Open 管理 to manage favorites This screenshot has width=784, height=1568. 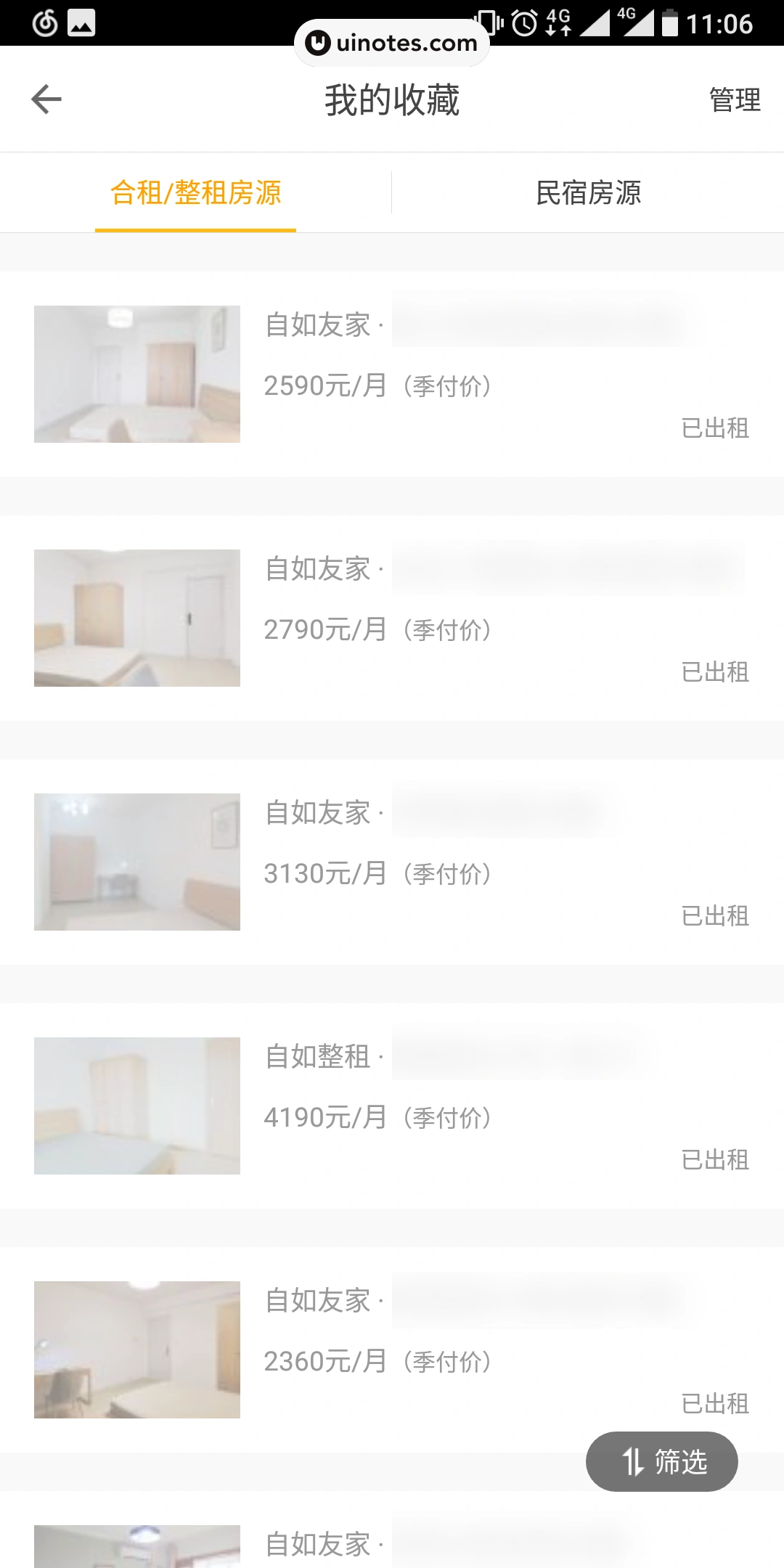coord(735,99)
